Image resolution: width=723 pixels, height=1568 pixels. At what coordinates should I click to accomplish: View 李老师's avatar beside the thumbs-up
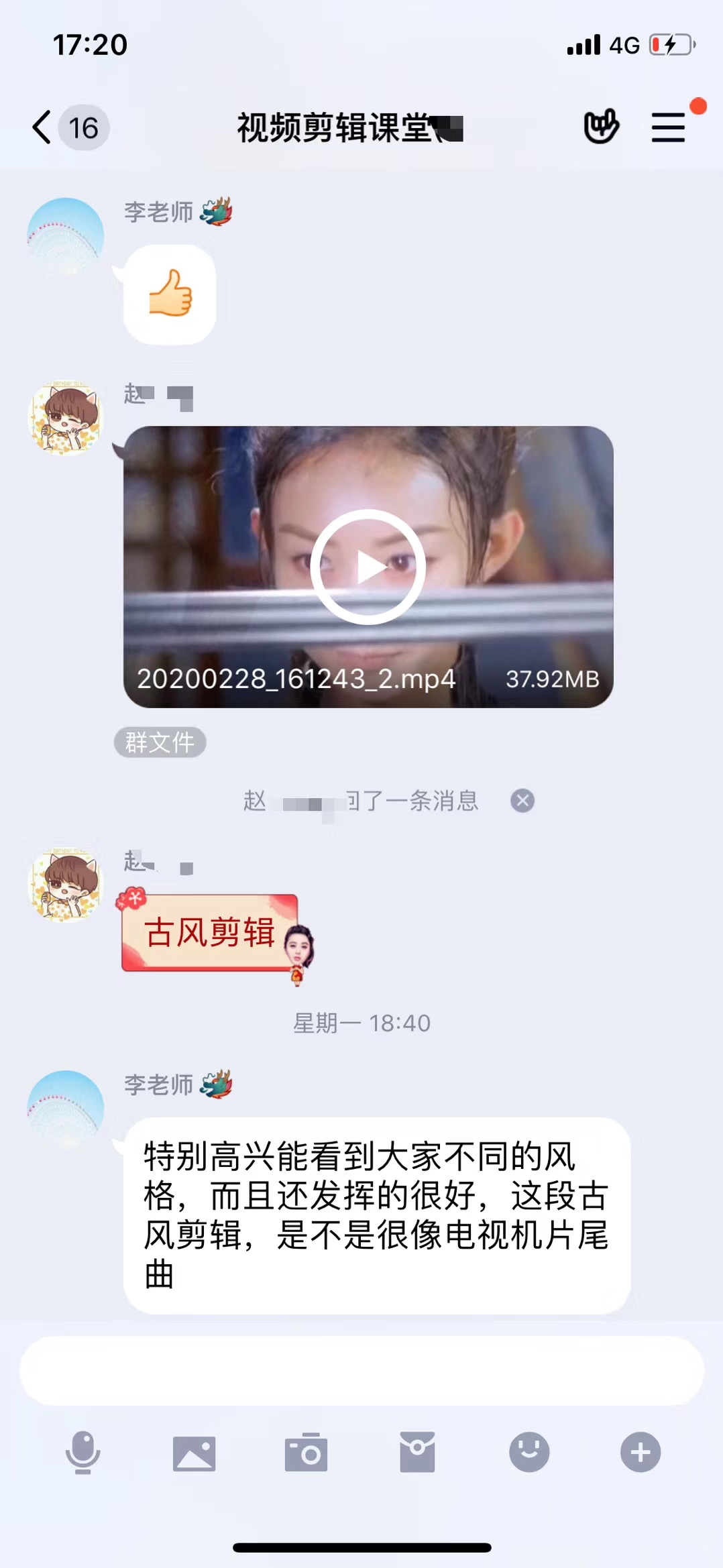click(x=66, y=237)
